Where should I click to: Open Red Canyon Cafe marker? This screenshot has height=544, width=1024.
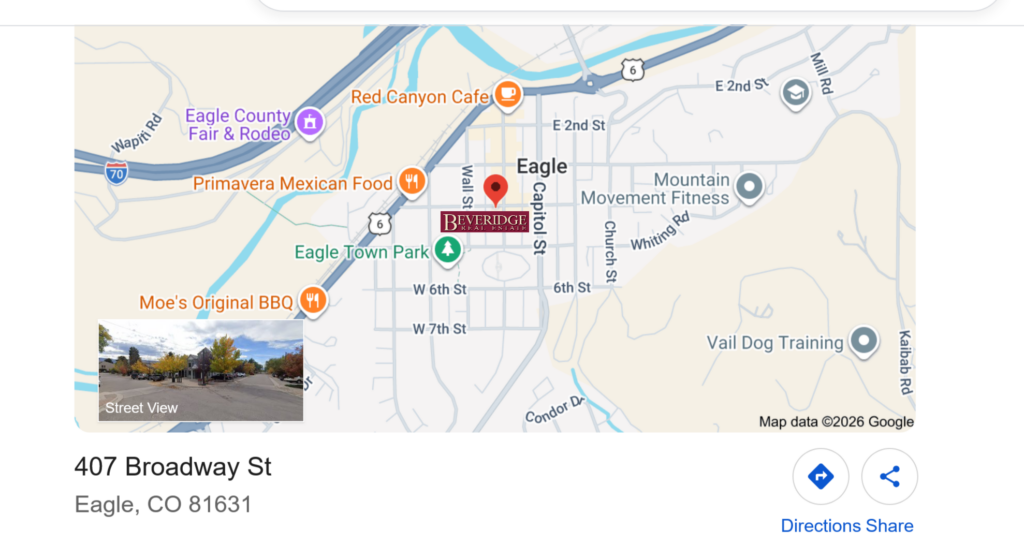pyautogui.click(x=508, y=94)
